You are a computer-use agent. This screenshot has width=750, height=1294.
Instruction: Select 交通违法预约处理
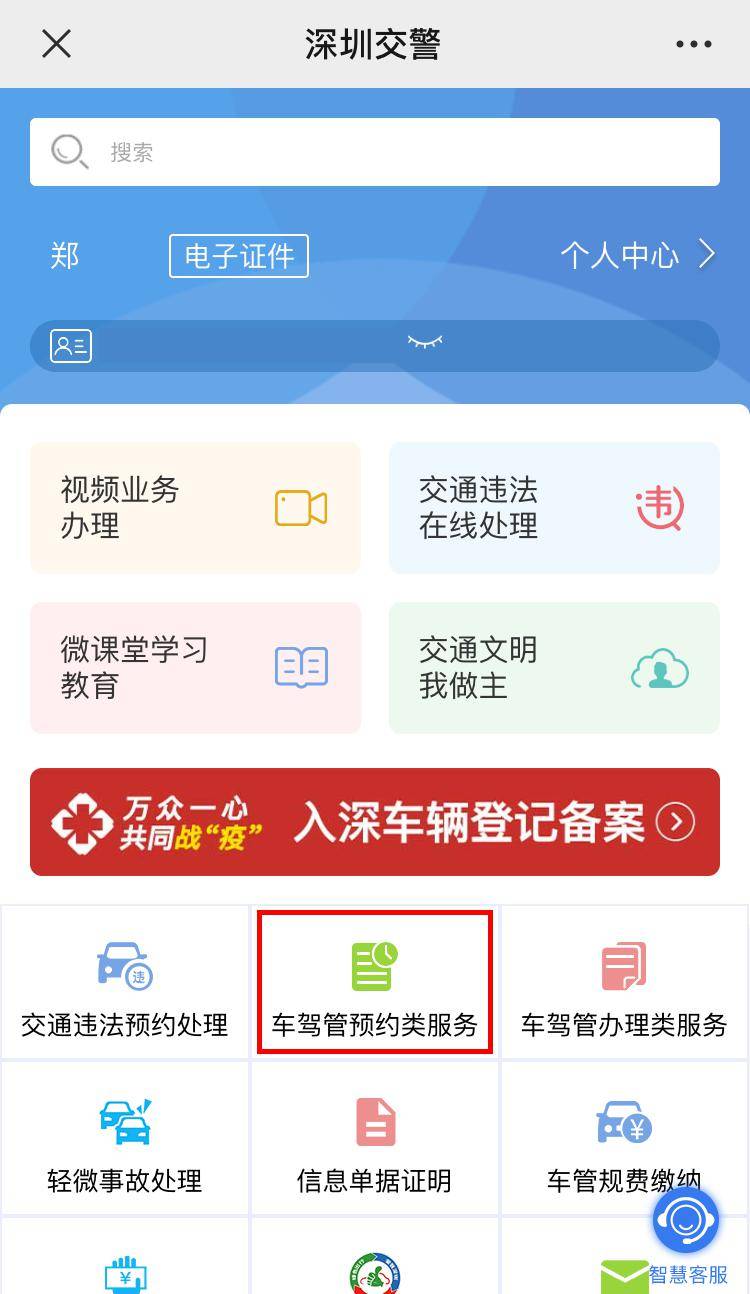pyautogui.click(x=125, y=982)
